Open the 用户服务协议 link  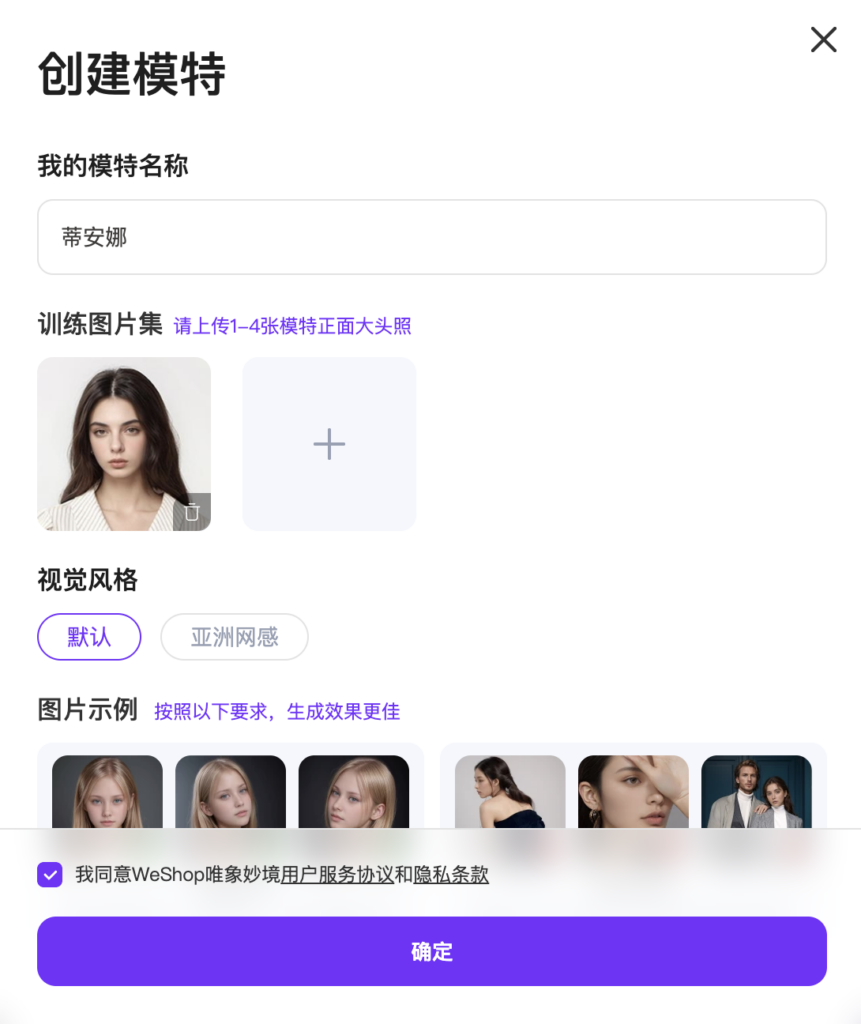pyautogui.click(x=337, y=875)
